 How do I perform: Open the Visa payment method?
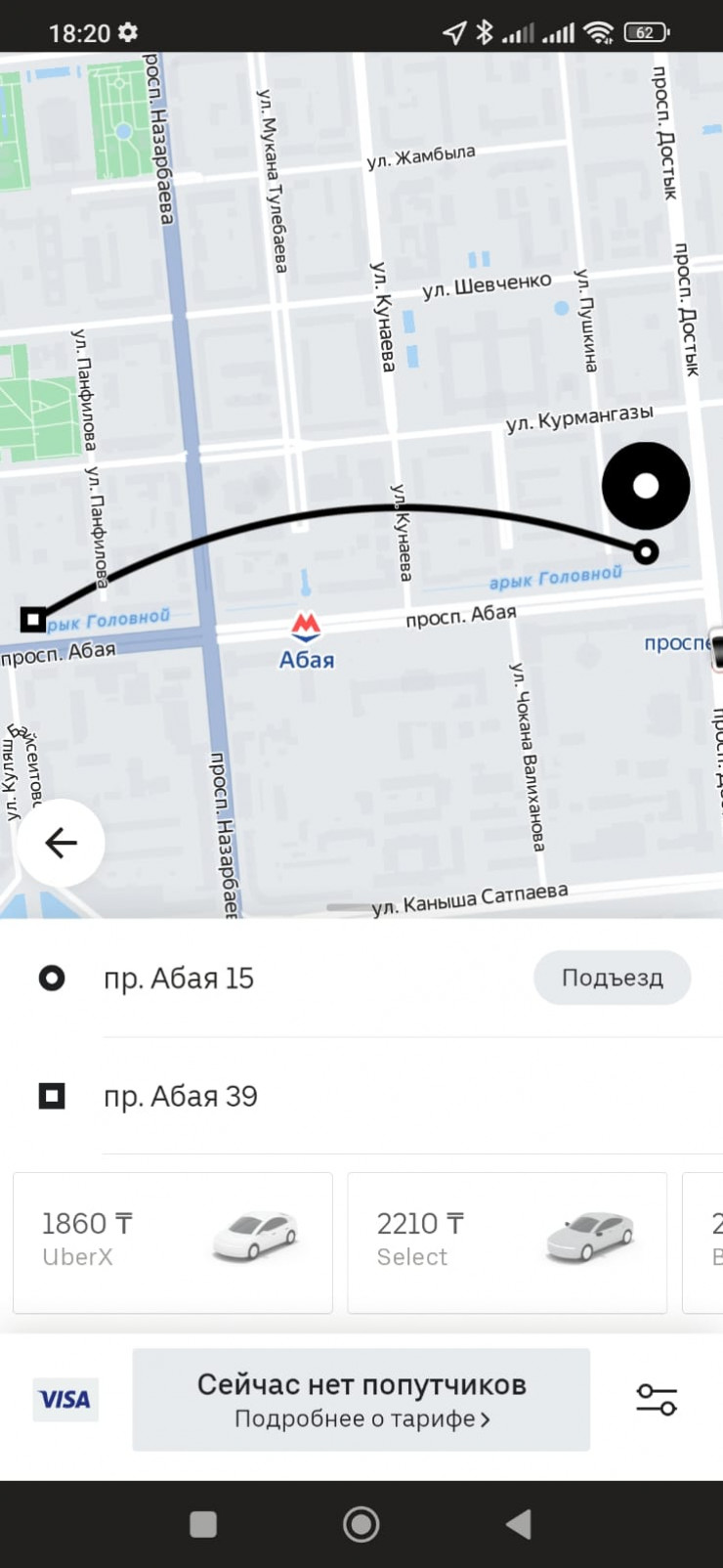coord(65,1399)
